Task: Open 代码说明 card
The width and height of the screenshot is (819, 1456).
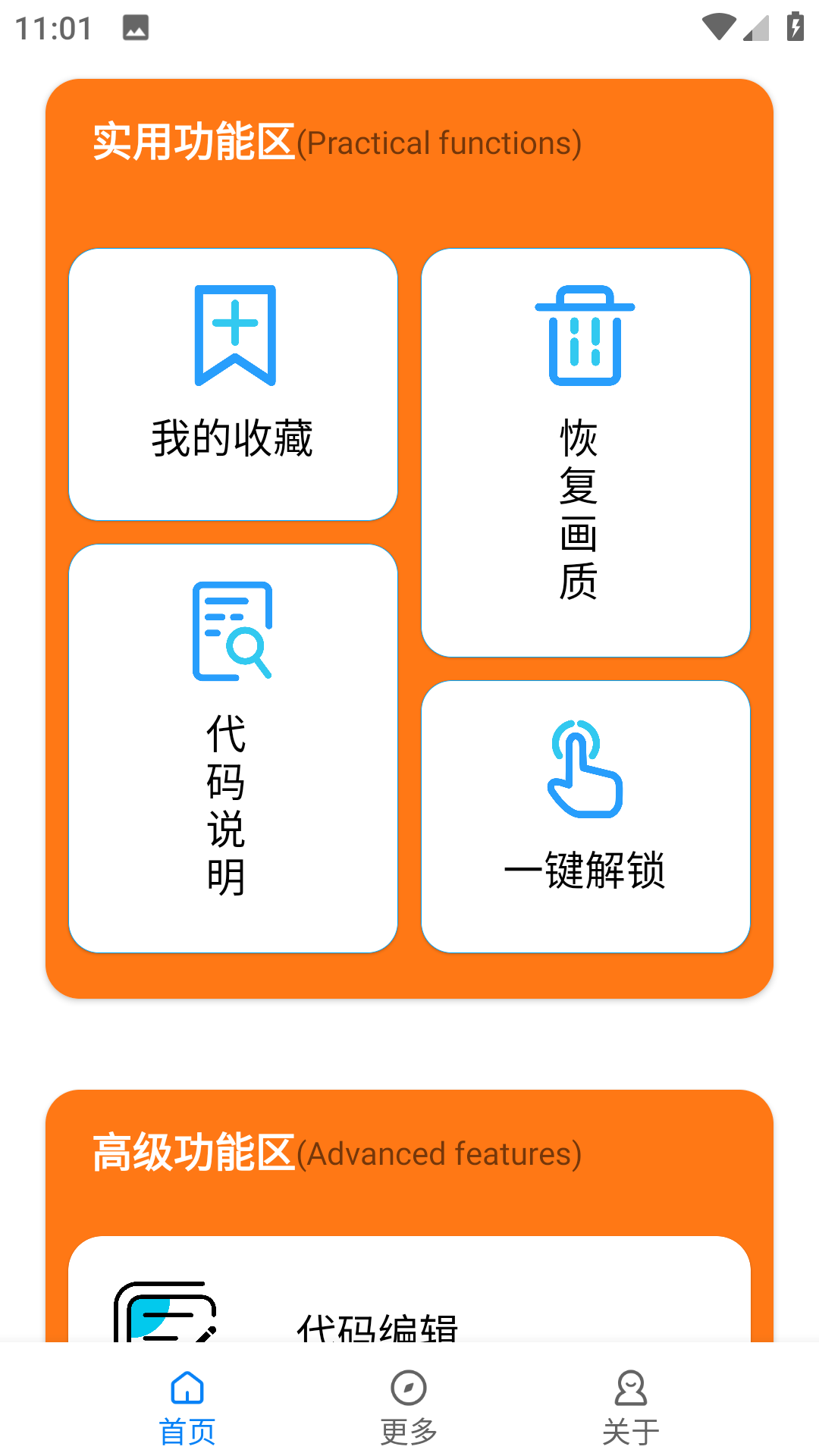Action: click(x=232, y=747)
